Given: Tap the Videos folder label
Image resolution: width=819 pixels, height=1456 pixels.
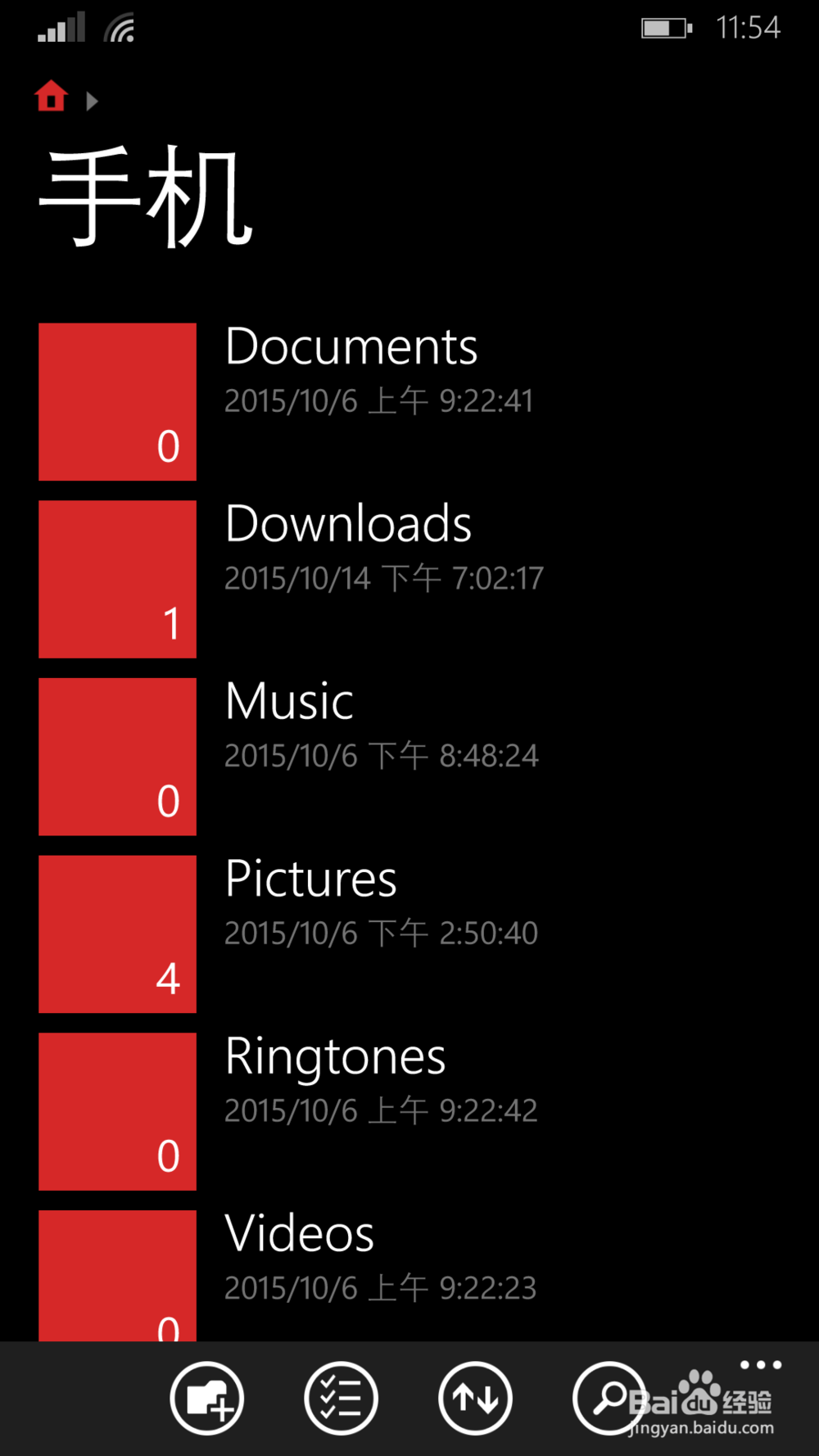Looking at the screenshot, I should 298,1234.
